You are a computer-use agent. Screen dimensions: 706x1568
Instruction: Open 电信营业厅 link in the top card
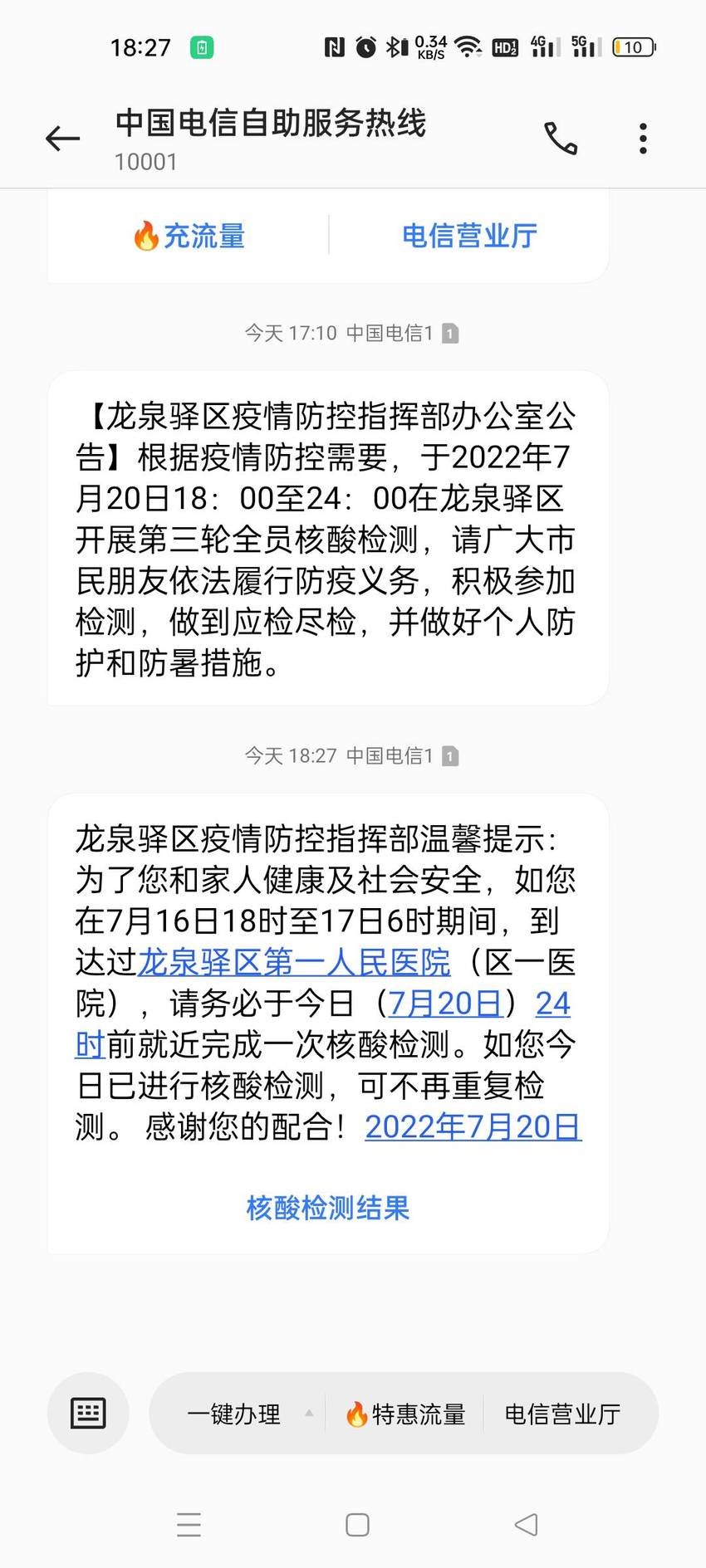pyautogui.click(x=469, y=236)
